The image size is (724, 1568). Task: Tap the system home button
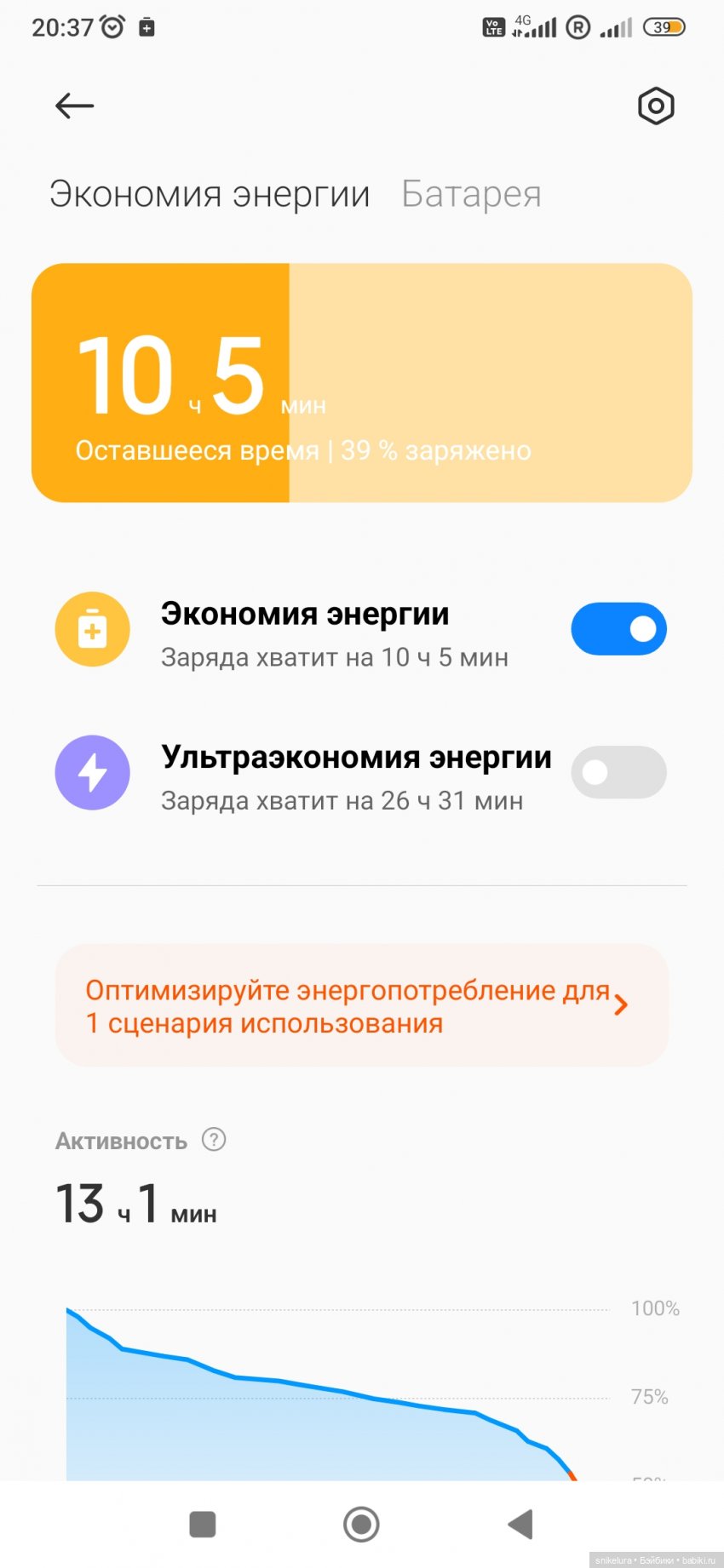pyautogui.click(x=361, y=1524)
